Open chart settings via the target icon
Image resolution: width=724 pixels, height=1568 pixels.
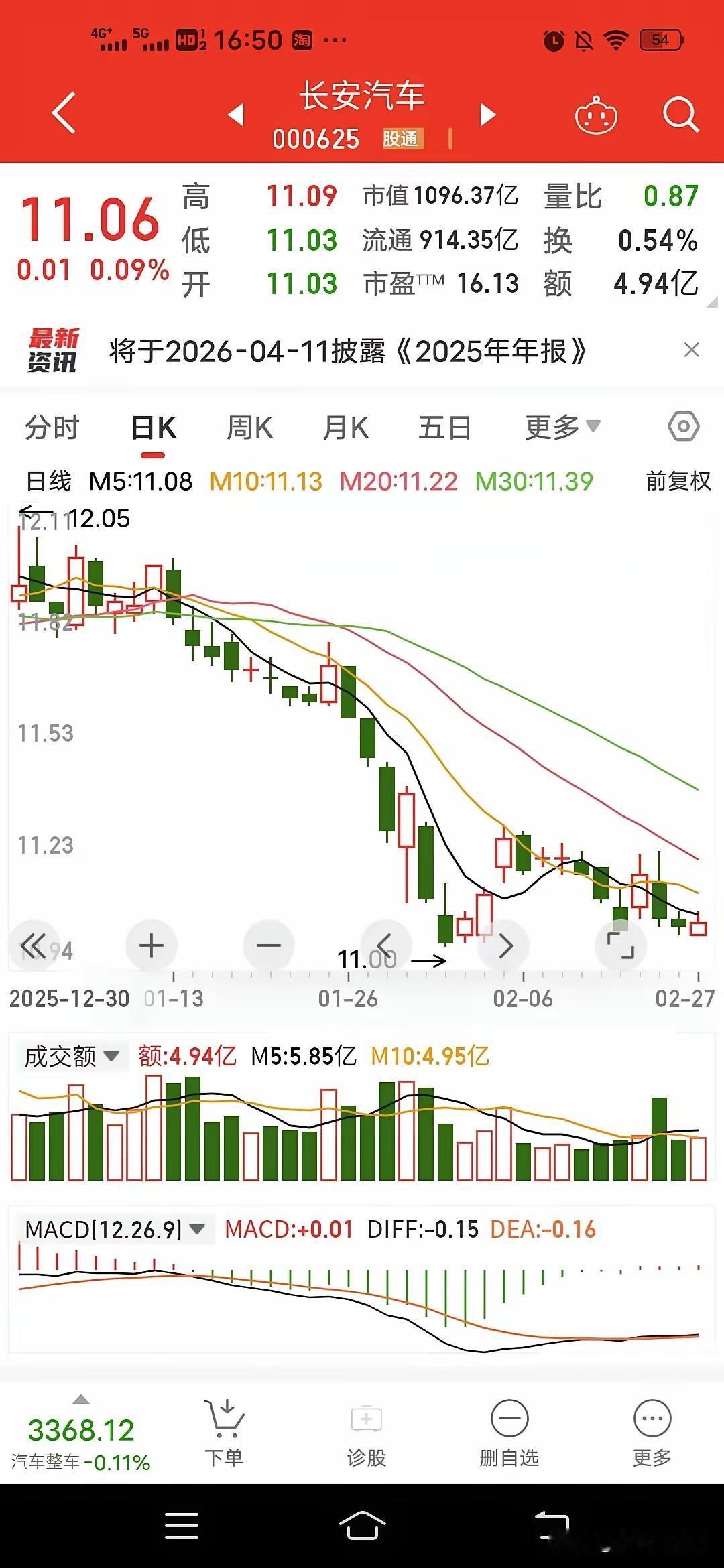(x=682, y=426)
